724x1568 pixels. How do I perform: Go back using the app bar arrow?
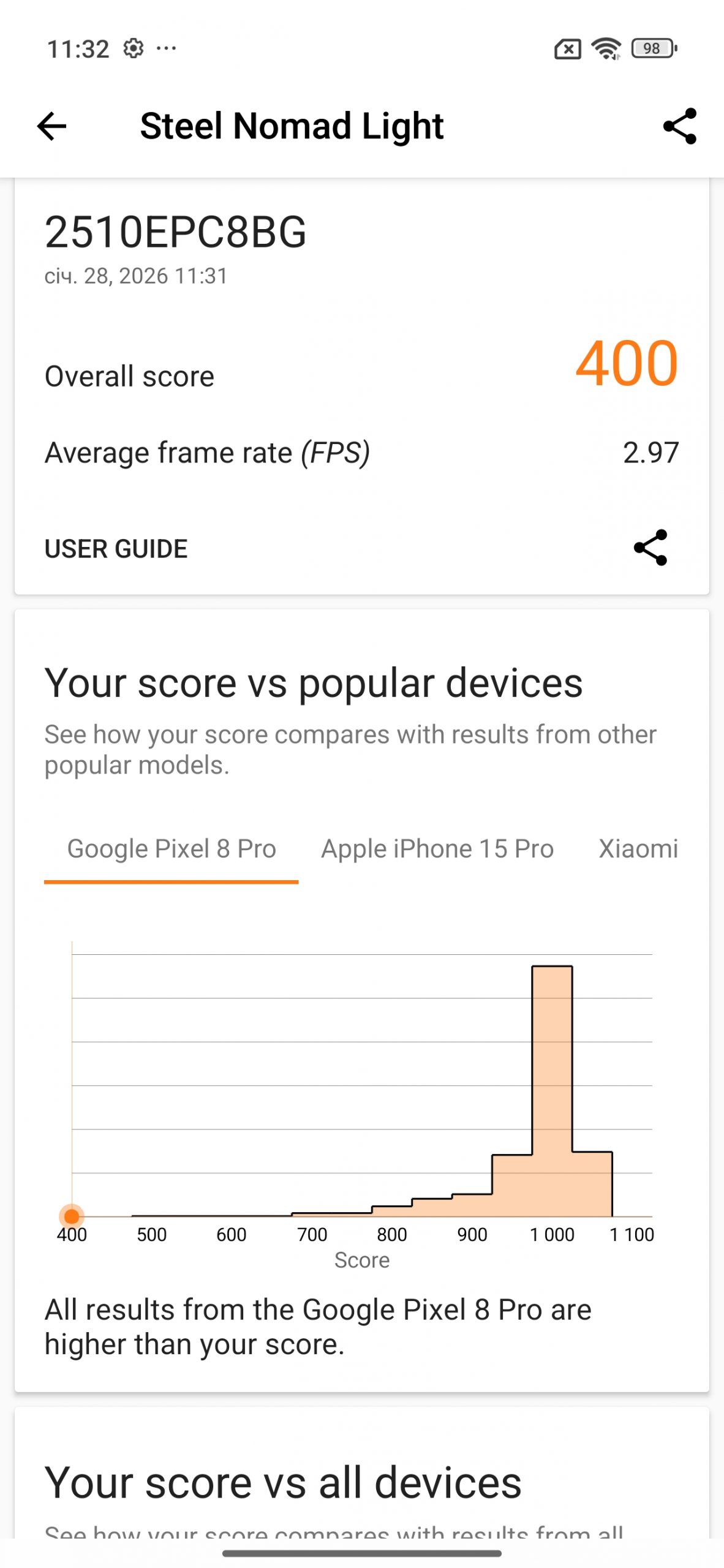tap(51, 127)
